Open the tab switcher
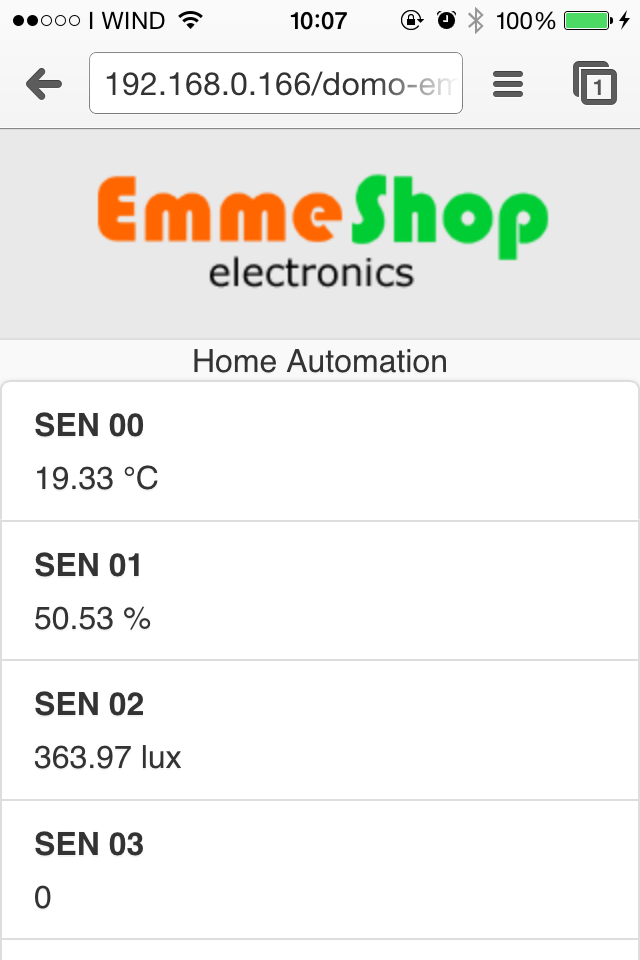The image size is (640, 960). (x=594, y=84)
